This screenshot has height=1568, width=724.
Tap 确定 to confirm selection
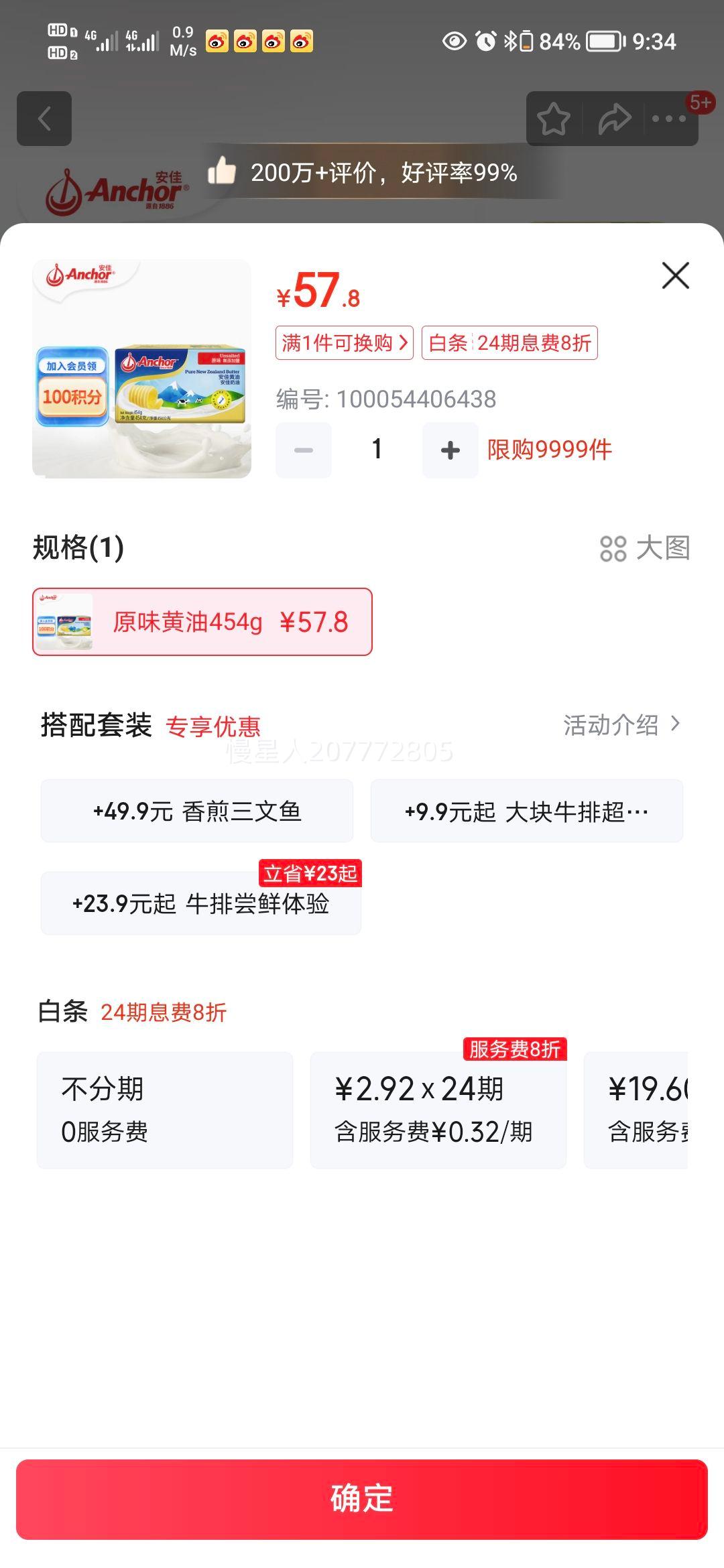(x=362, y=1502)
